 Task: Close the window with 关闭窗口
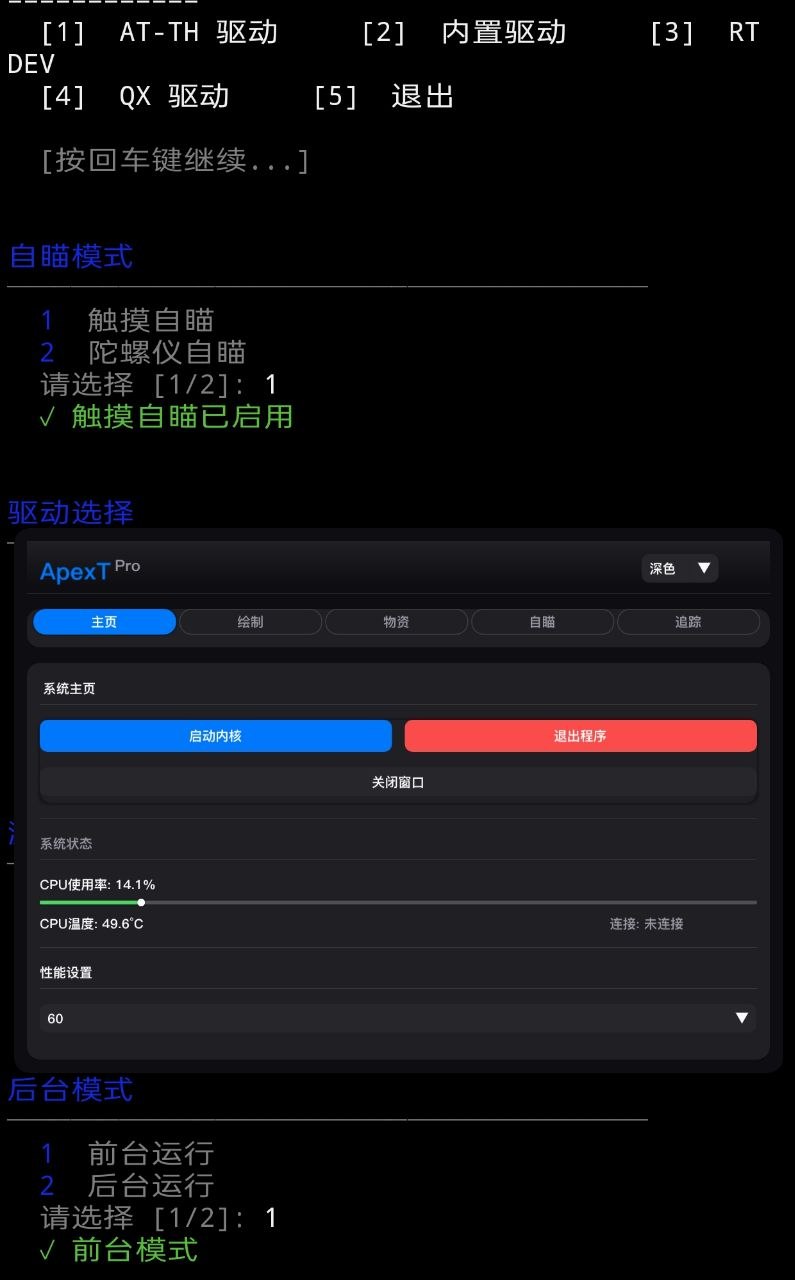pyautogui.click(x=398, y=783)
